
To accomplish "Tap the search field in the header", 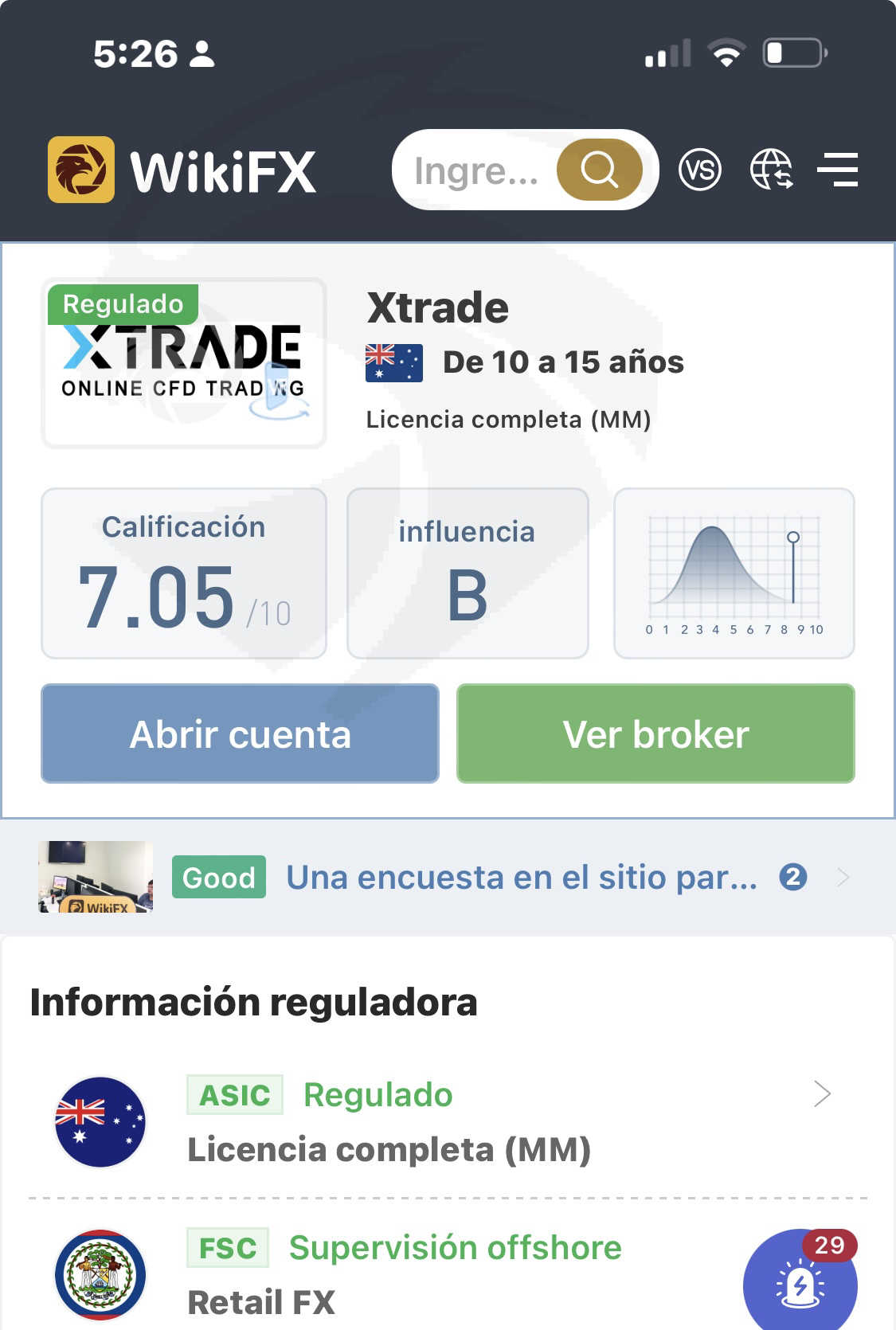I will (x=476, y=170).
